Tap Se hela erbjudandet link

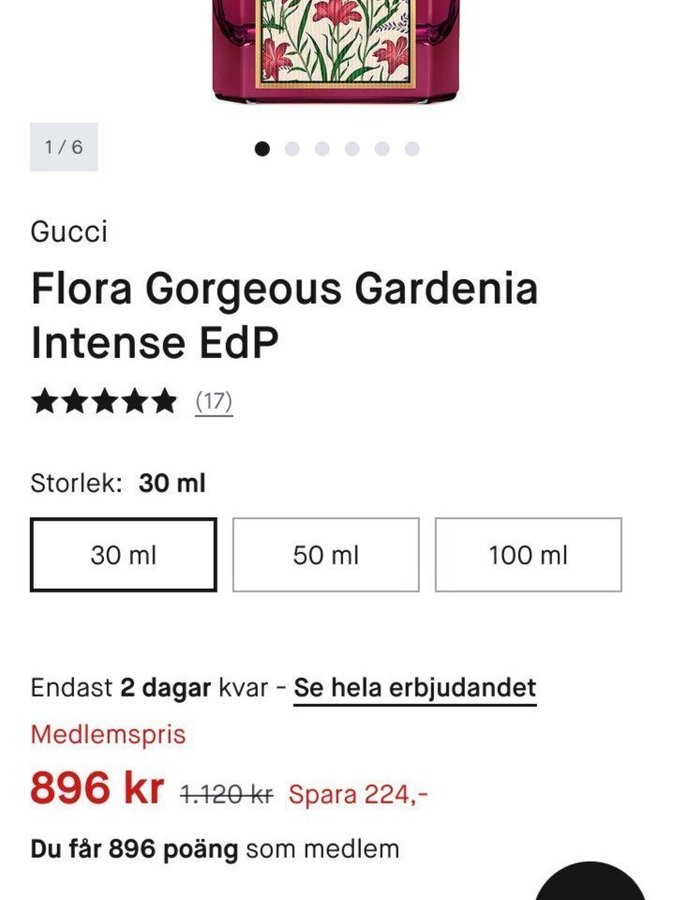tap(415, 688)
